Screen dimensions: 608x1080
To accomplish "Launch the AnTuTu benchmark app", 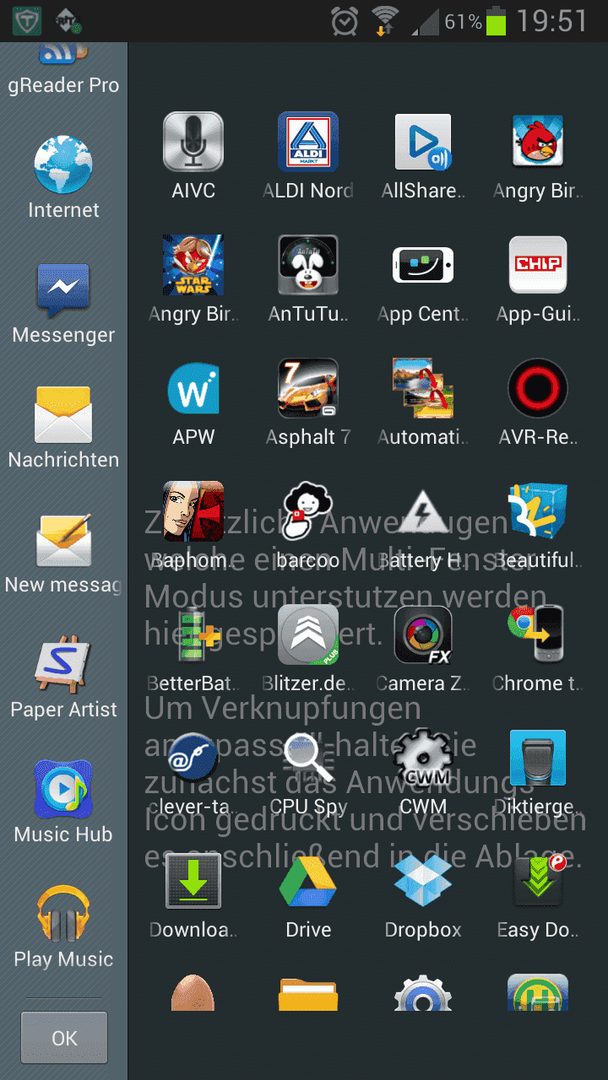I will (x=308, y=265).
